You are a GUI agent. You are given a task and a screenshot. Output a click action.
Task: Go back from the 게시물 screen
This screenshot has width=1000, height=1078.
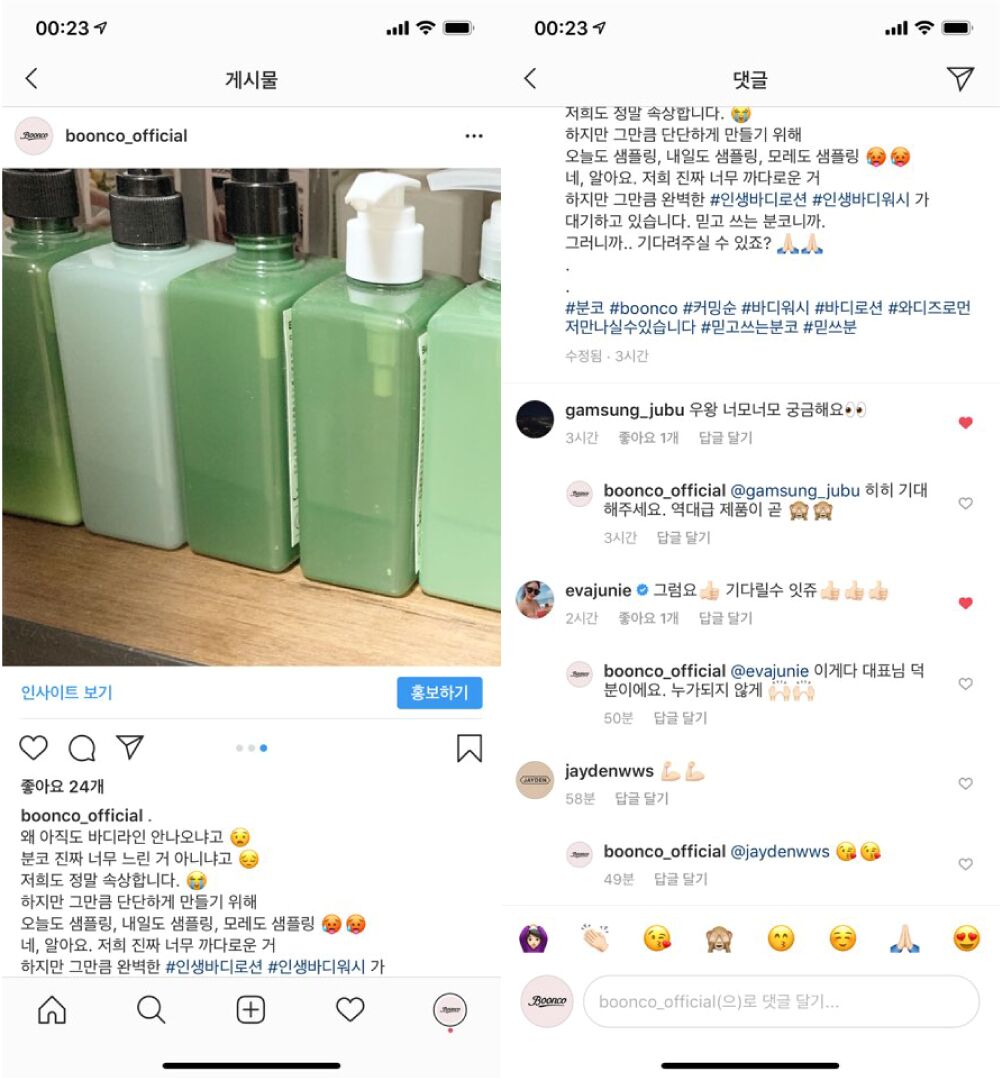click(31, 79)
